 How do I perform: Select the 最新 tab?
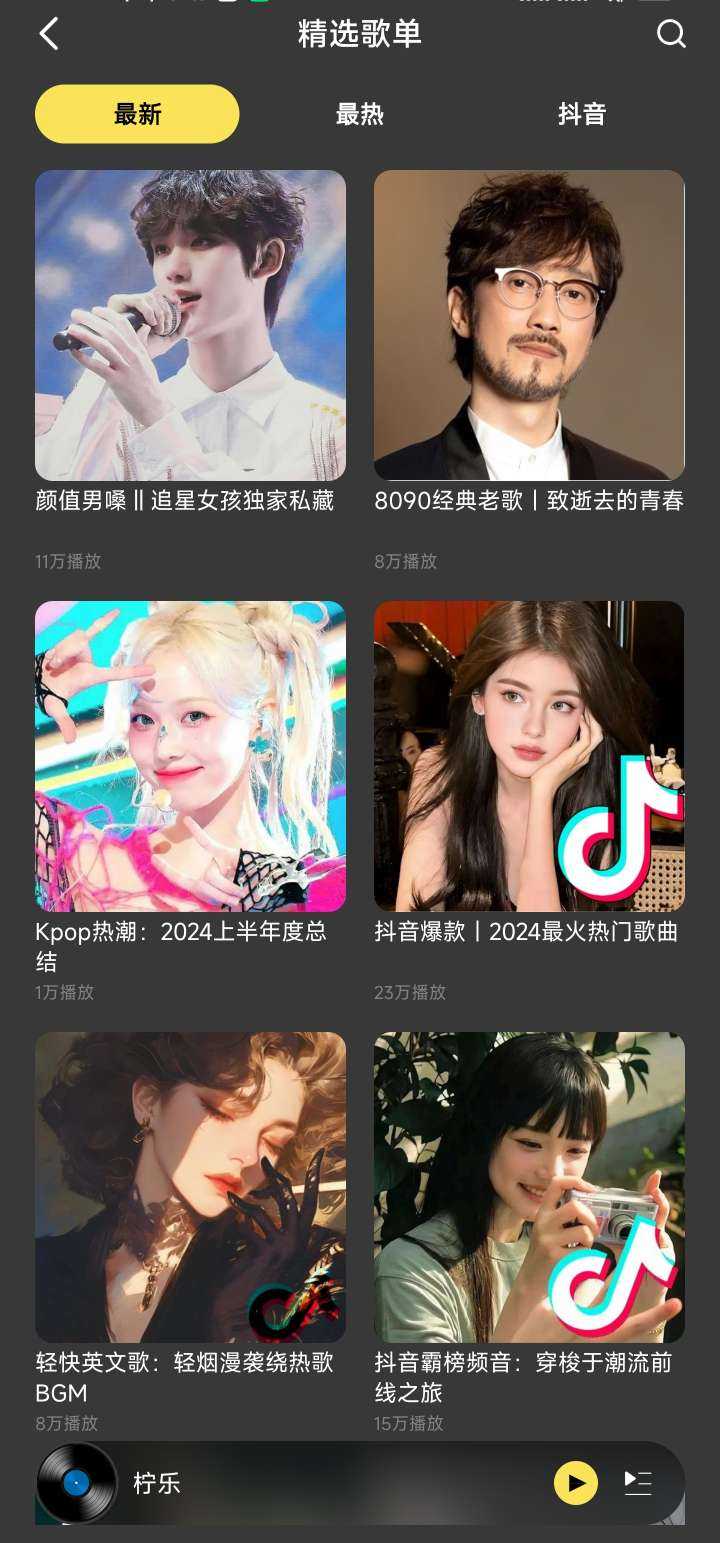tap(137, 114)
